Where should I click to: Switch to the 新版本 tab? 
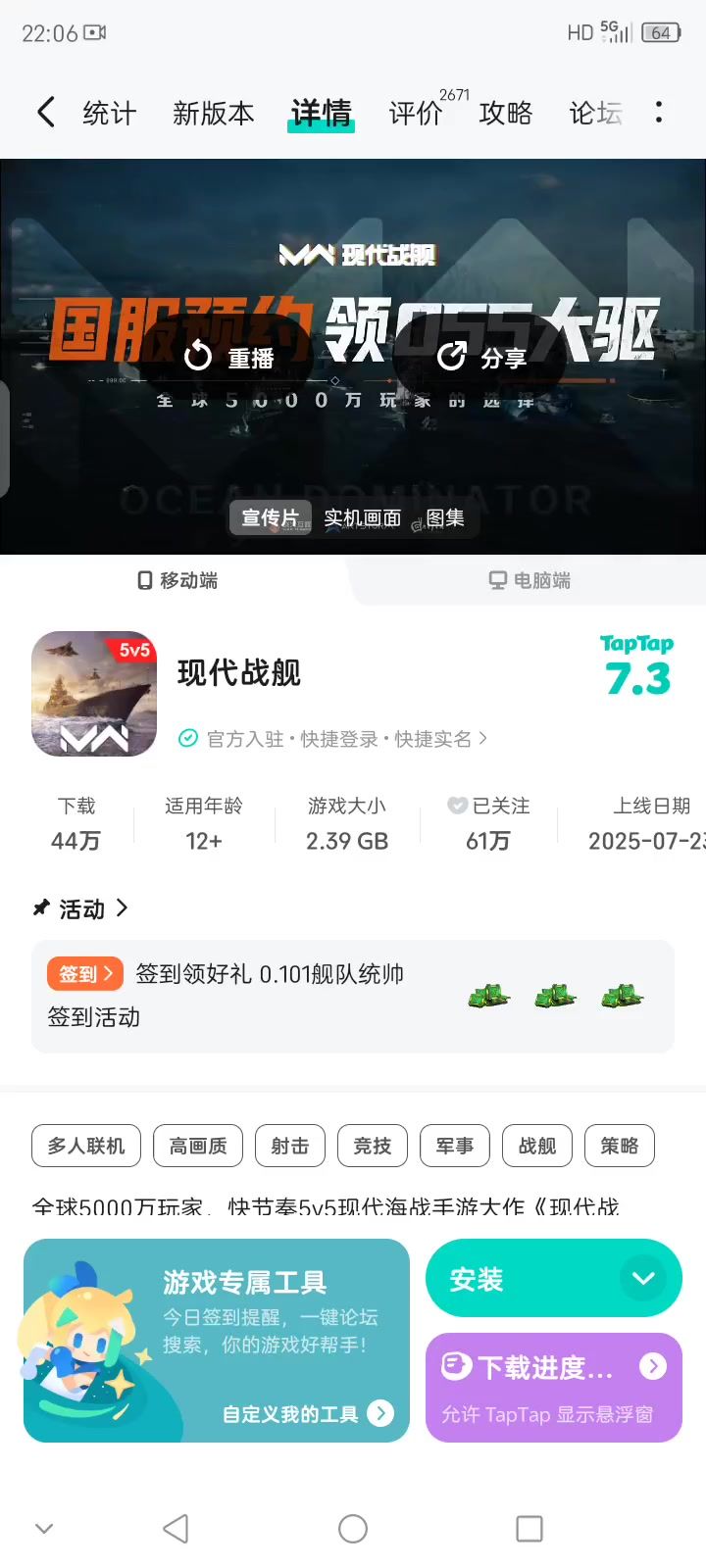pos(213,114)
